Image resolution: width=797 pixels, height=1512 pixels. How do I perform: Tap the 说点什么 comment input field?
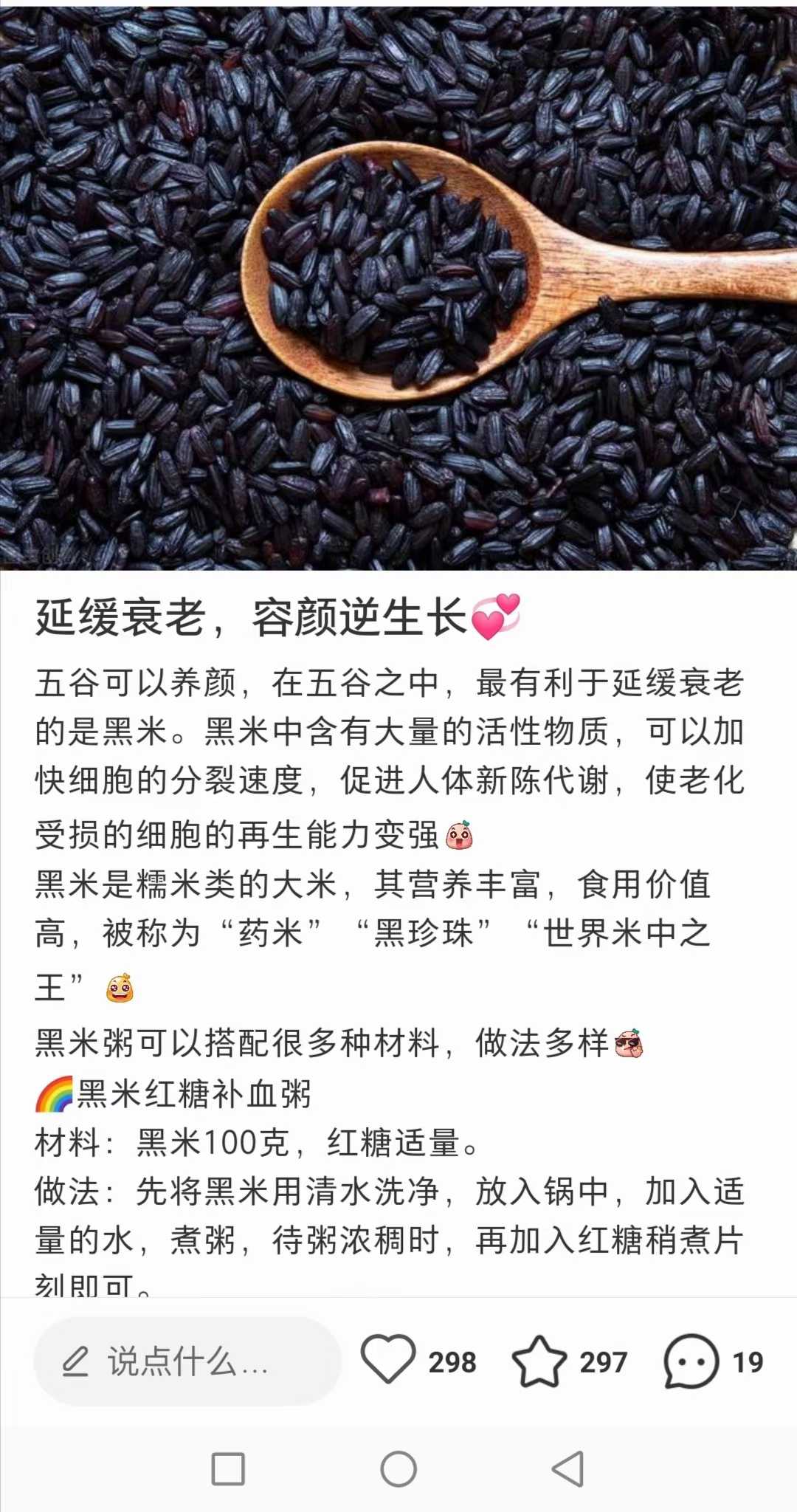187,1361
